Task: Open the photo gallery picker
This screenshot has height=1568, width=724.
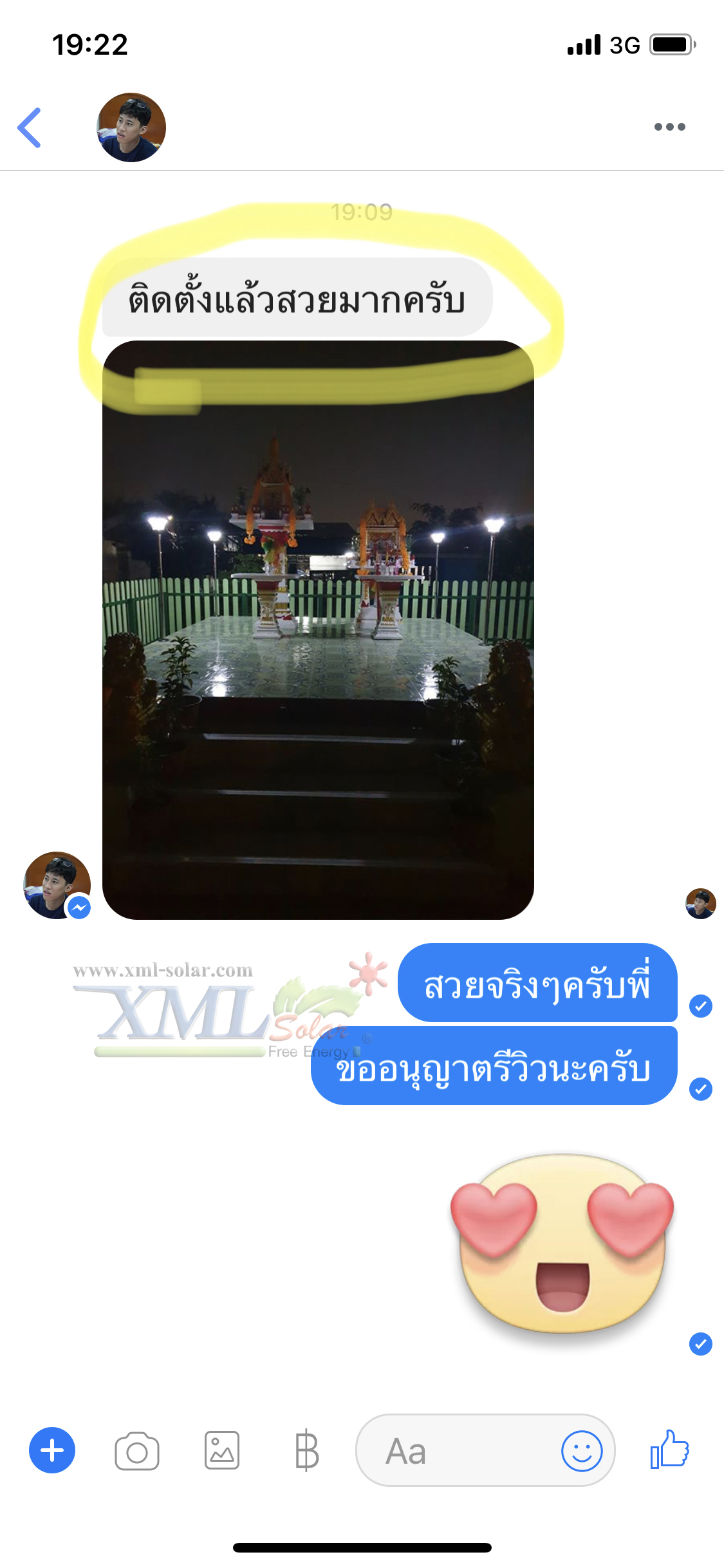Action: [x=222, y=1450]
